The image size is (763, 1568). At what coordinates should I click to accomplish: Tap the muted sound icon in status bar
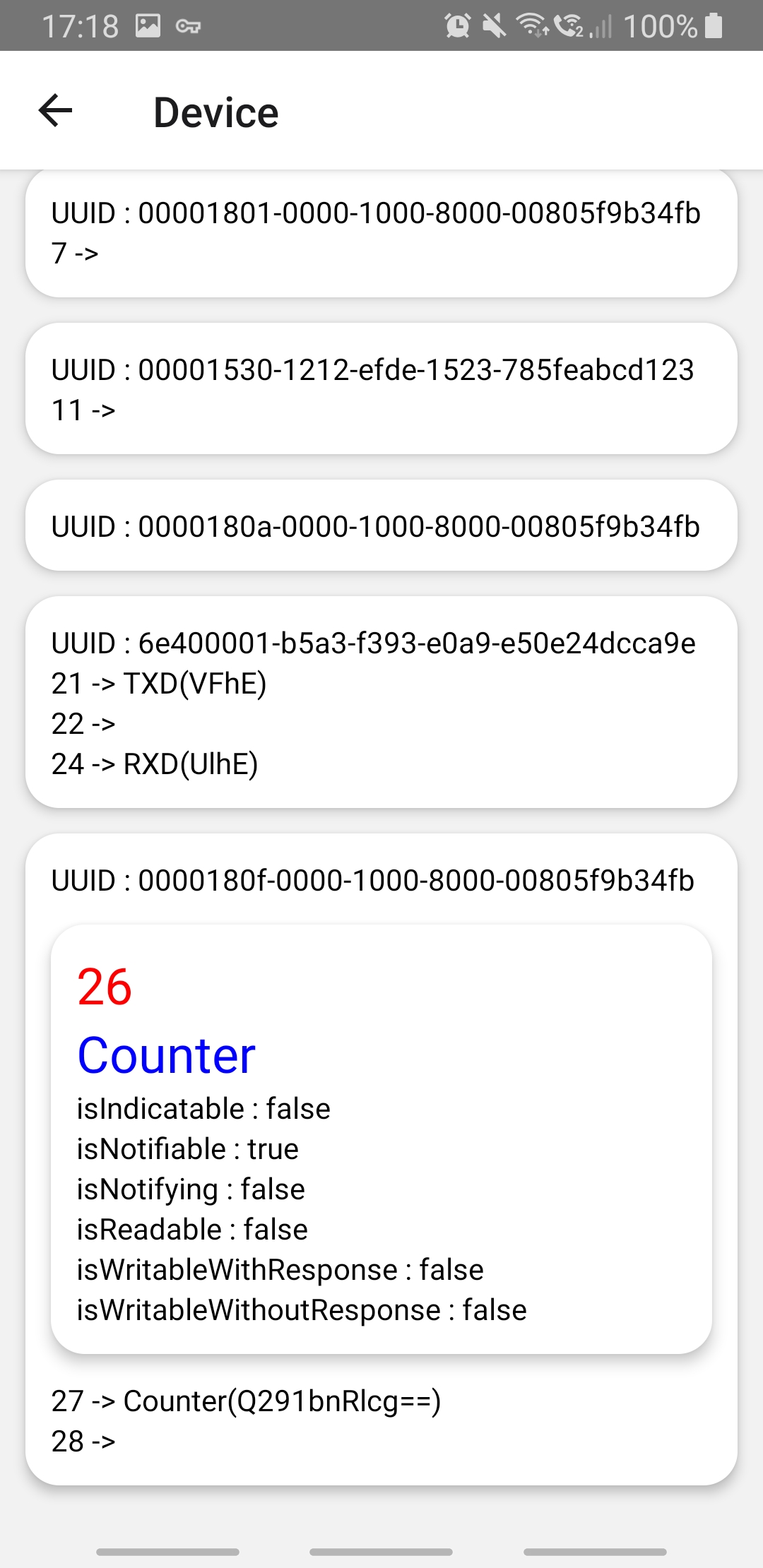coord(495,27)
